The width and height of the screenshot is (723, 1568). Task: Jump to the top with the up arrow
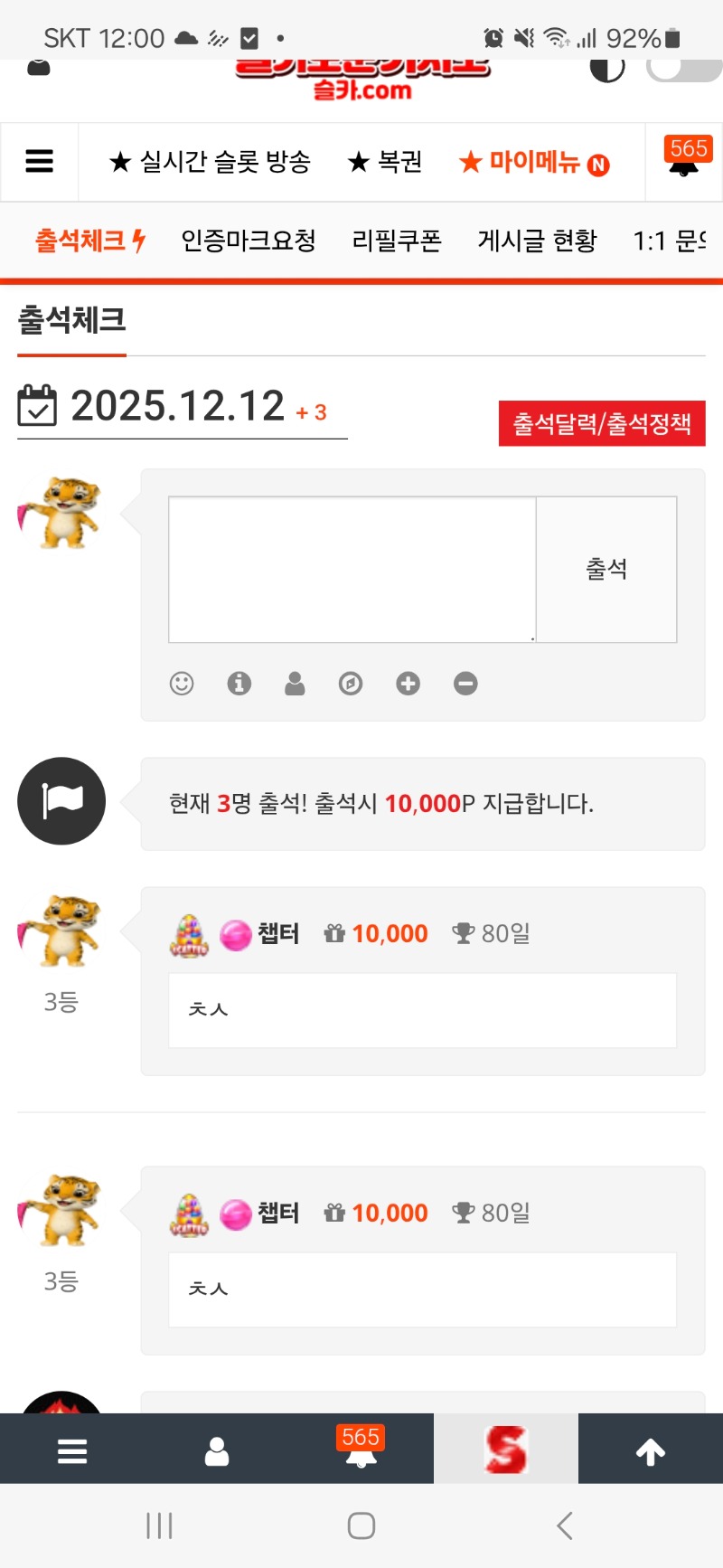point(651,1451)
